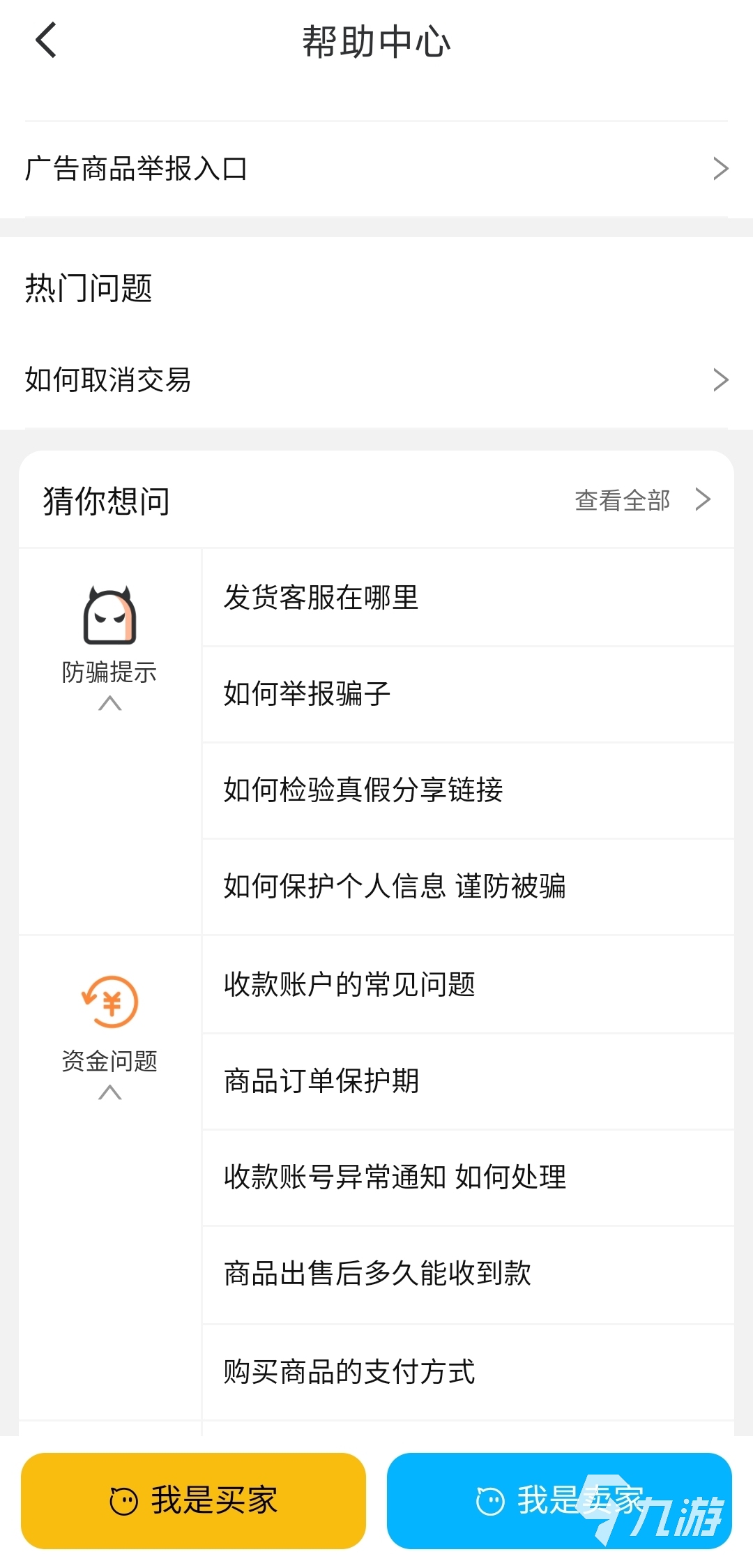This screenshot has height=1568, width=753.
Task: Open 广告商品举报入口
Action: click(x=376, y=169)
